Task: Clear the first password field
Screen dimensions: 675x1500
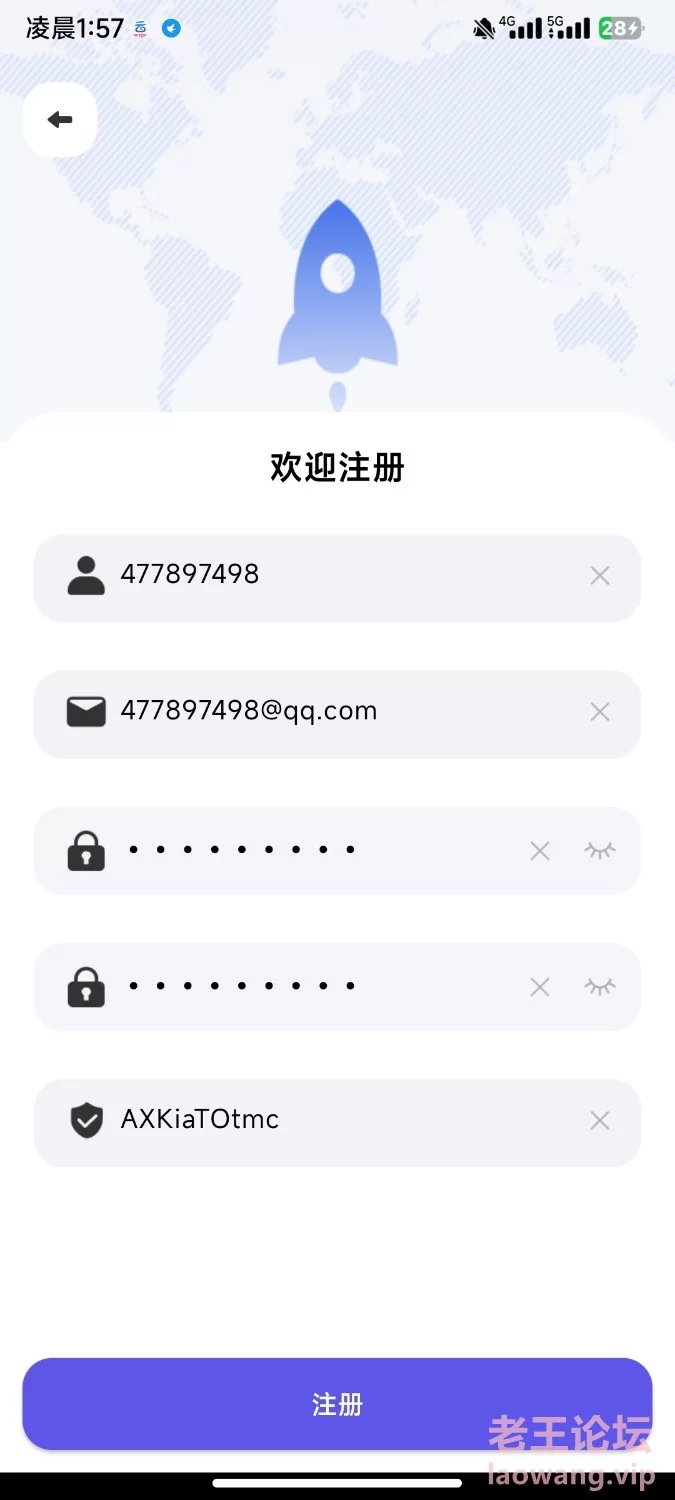Action: (540, 851)
